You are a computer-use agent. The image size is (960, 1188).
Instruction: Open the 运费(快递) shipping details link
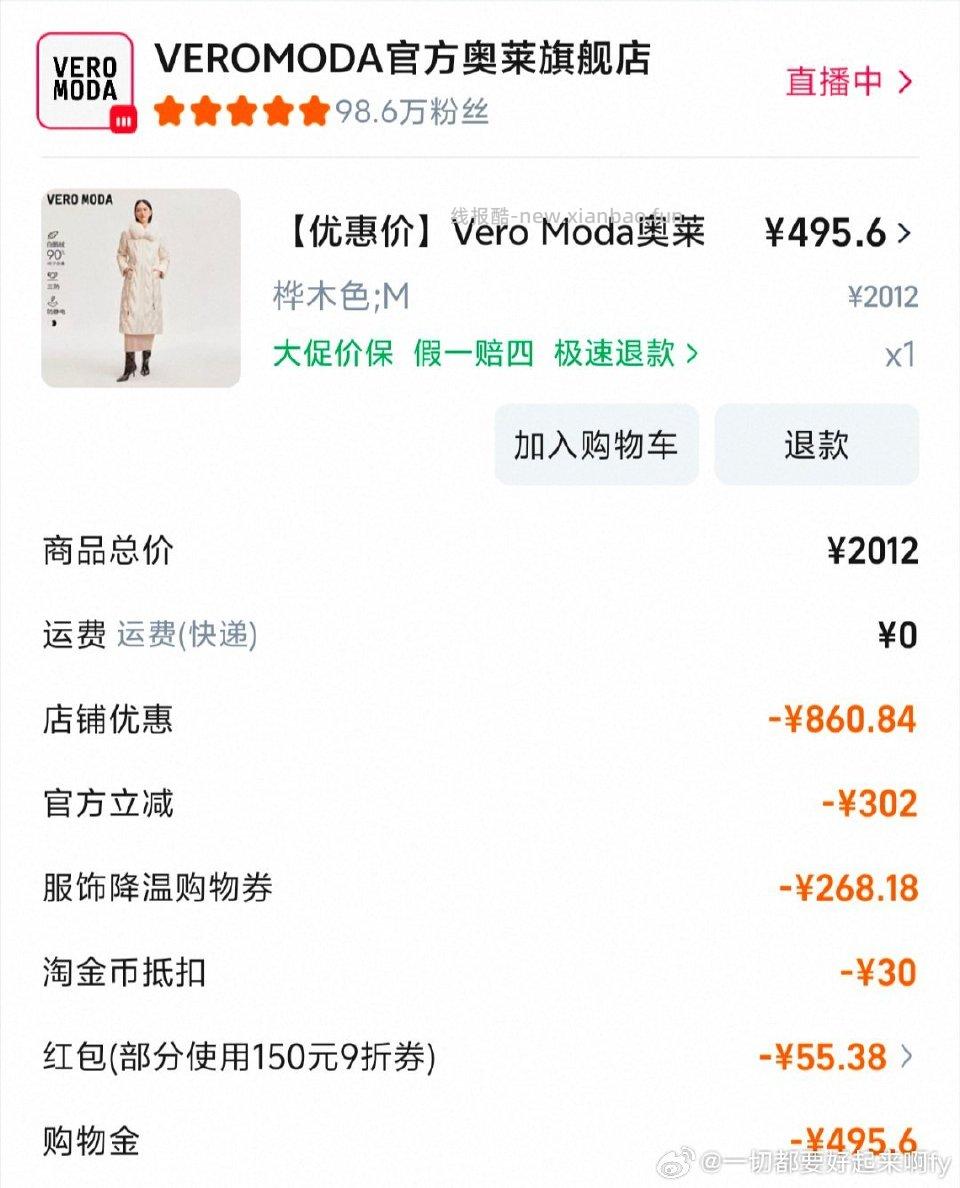[188, 635]
